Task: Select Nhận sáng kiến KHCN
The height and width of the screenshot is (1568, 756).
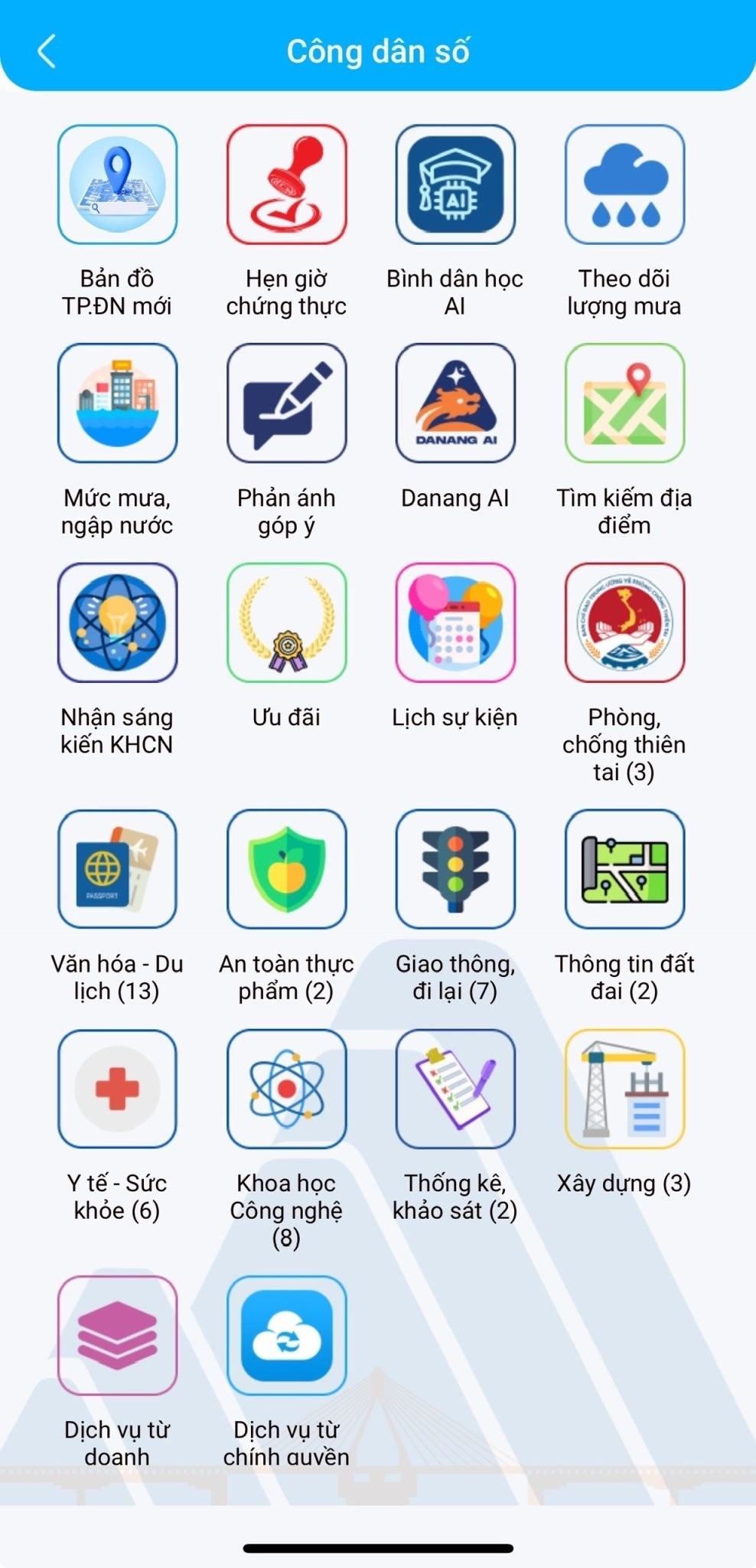Action: pyautogui.click(x=117, y=622)
